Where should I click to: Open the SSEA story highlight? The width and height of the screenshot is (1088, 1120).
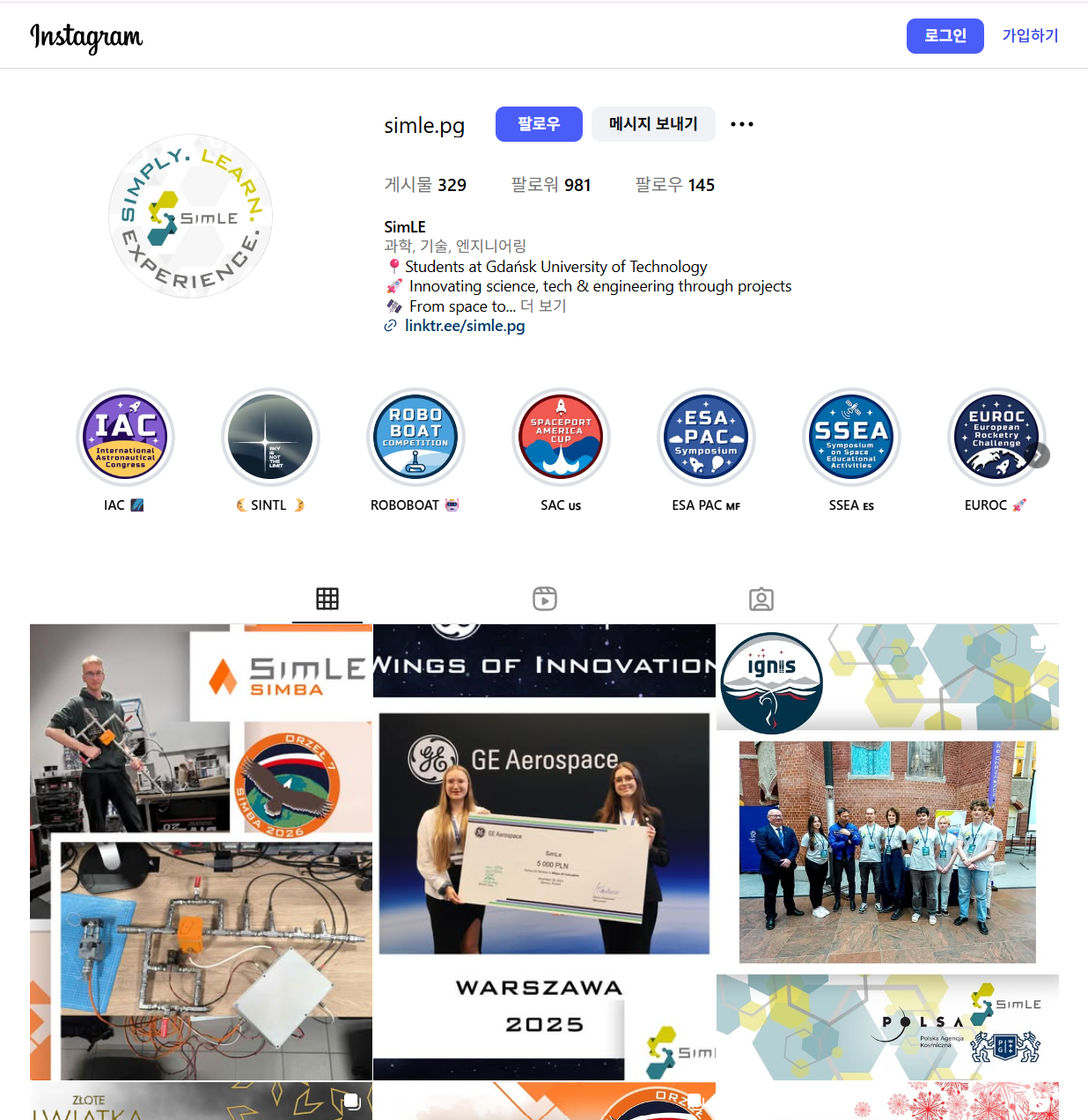point(851,438)
